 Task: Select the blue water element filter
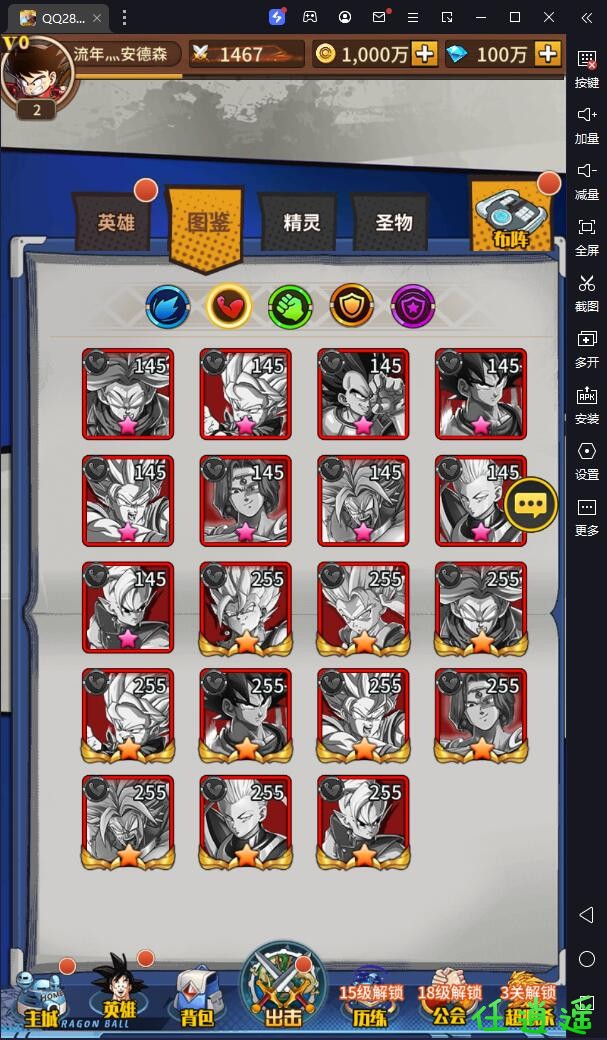(168, 307)
